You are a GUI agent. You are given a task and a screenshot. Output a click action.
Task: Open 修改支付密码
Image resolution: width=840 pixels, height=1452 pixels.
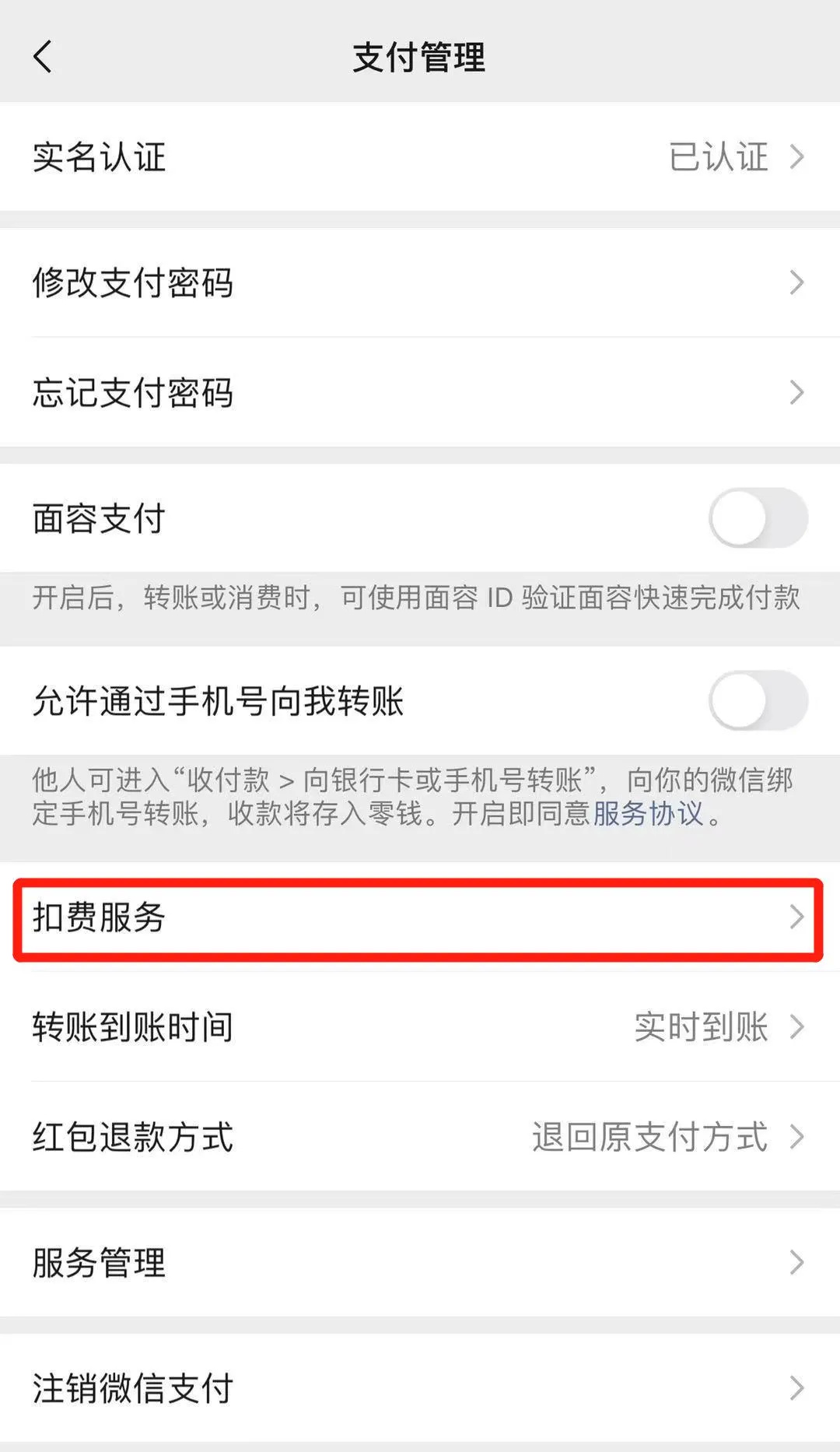[420, 282]
